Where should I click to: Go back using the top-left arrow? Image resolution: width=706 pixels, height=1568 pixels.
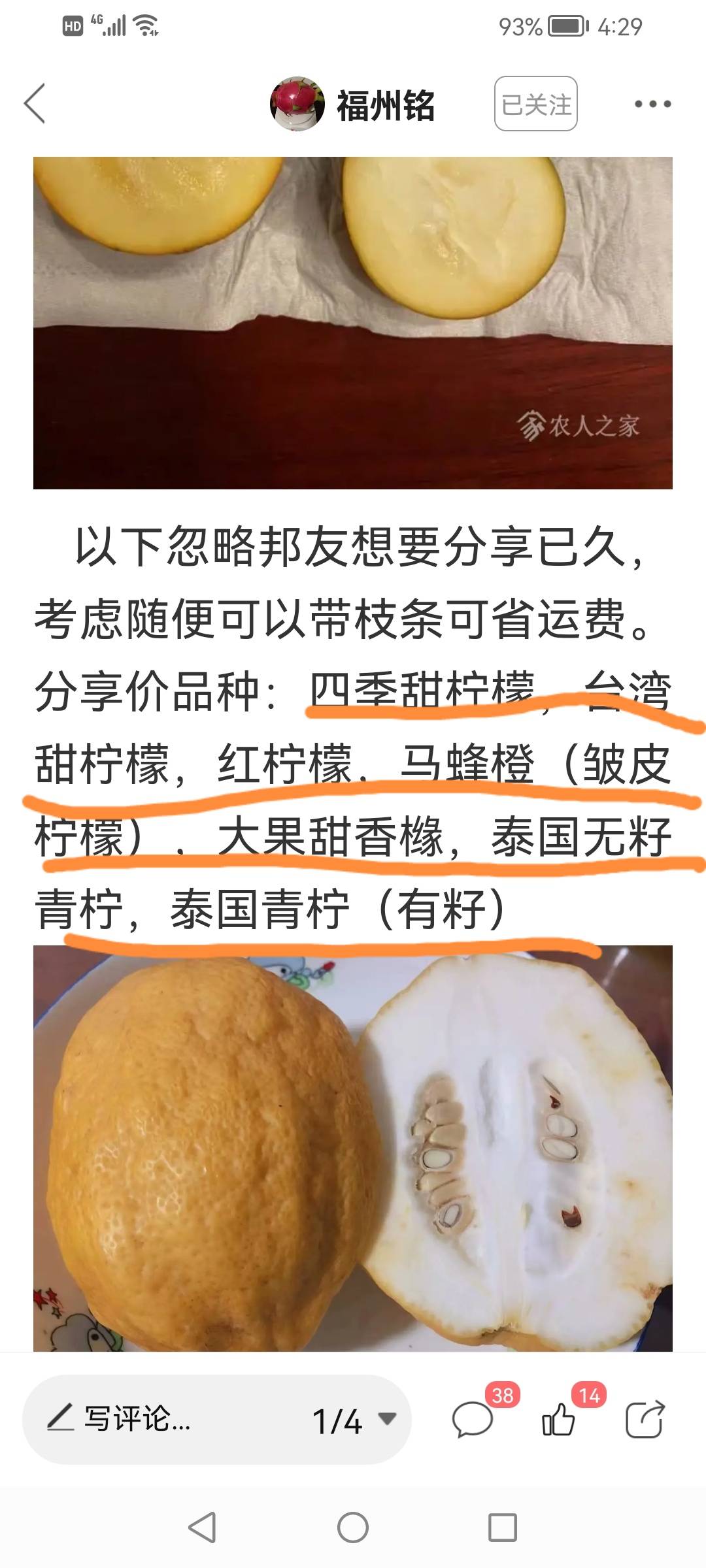point(35,104)
